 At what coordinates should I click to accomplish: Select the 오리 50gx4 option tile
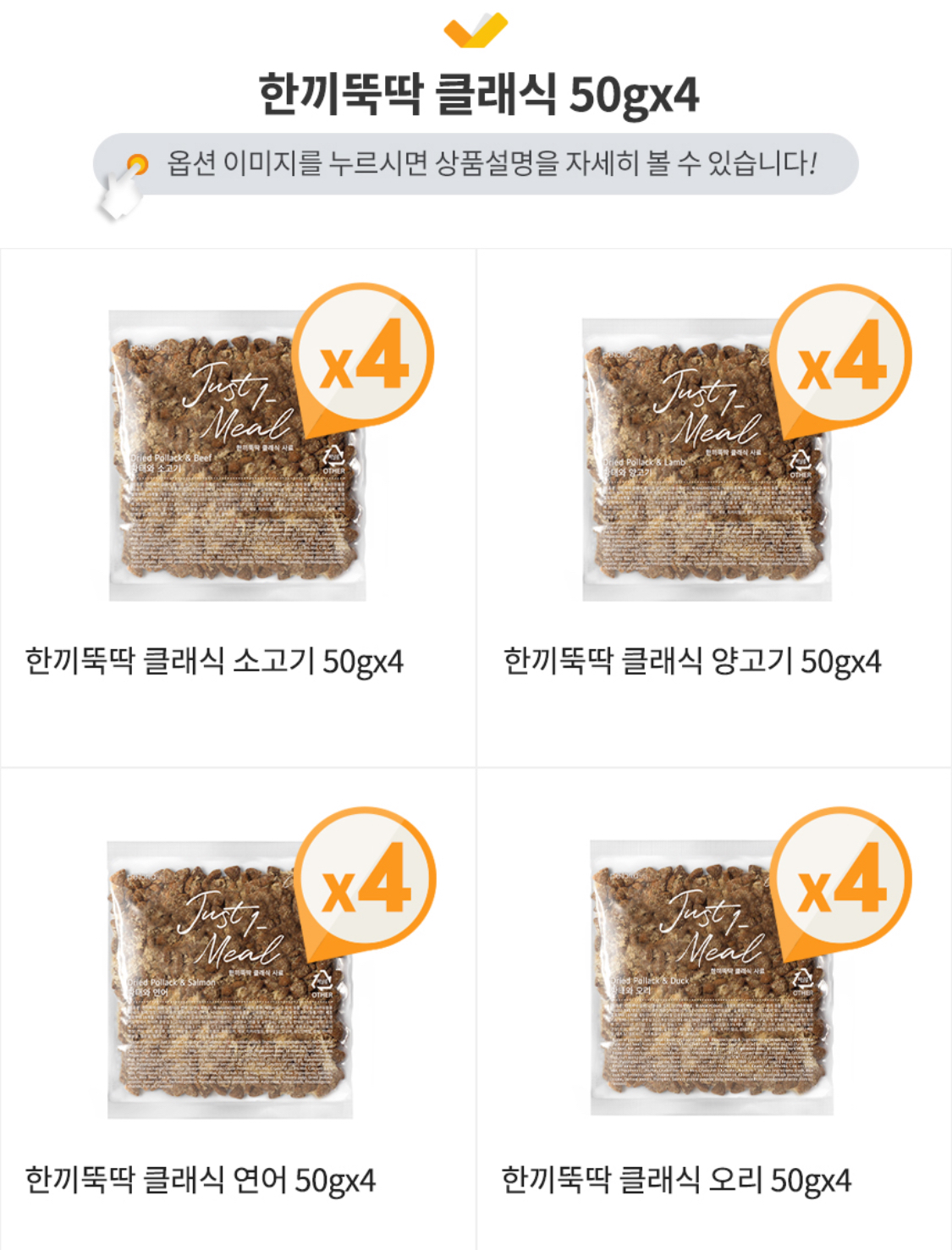coord(712,977)
